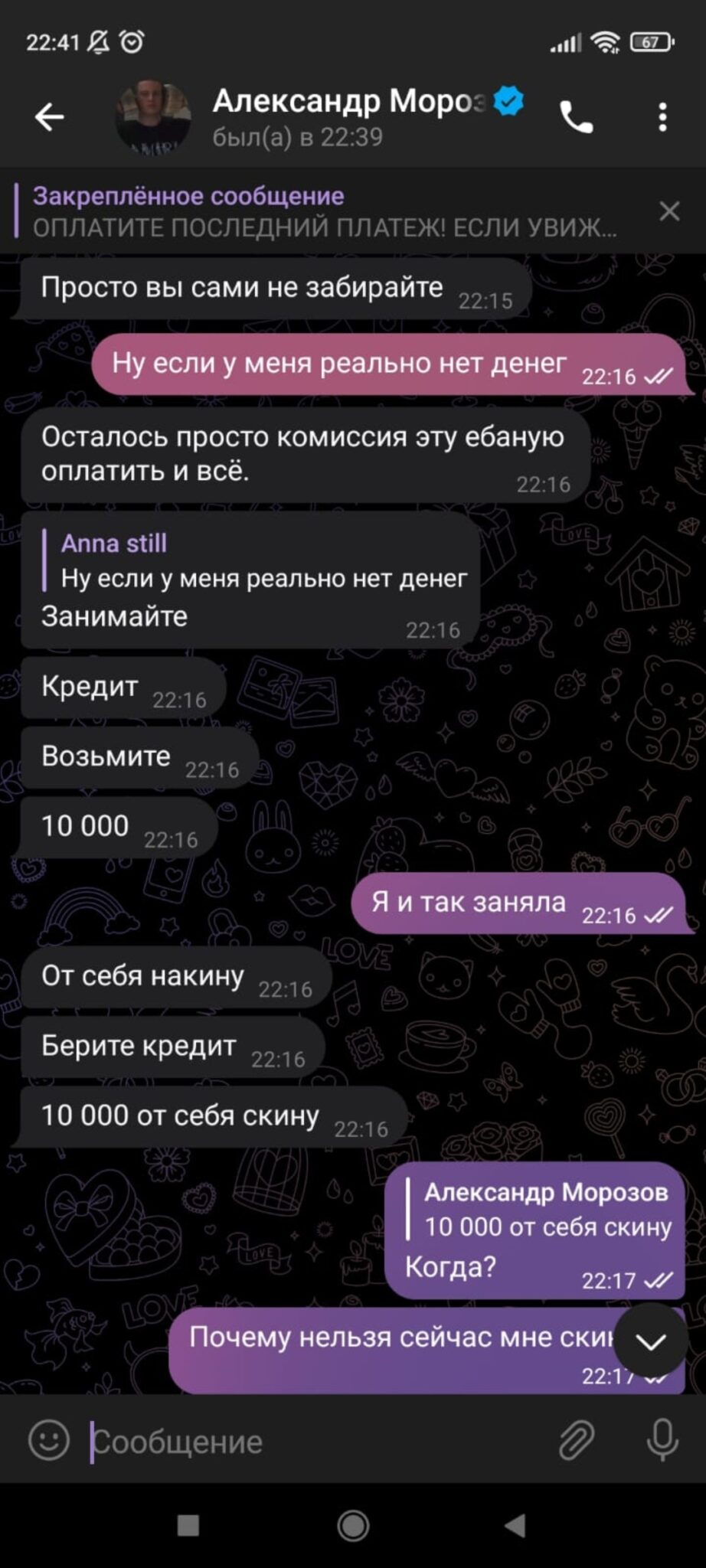This screenshot has width=706, height=1568.
Task: Focus the Сообщение text field
Action: click(318, 1442)
